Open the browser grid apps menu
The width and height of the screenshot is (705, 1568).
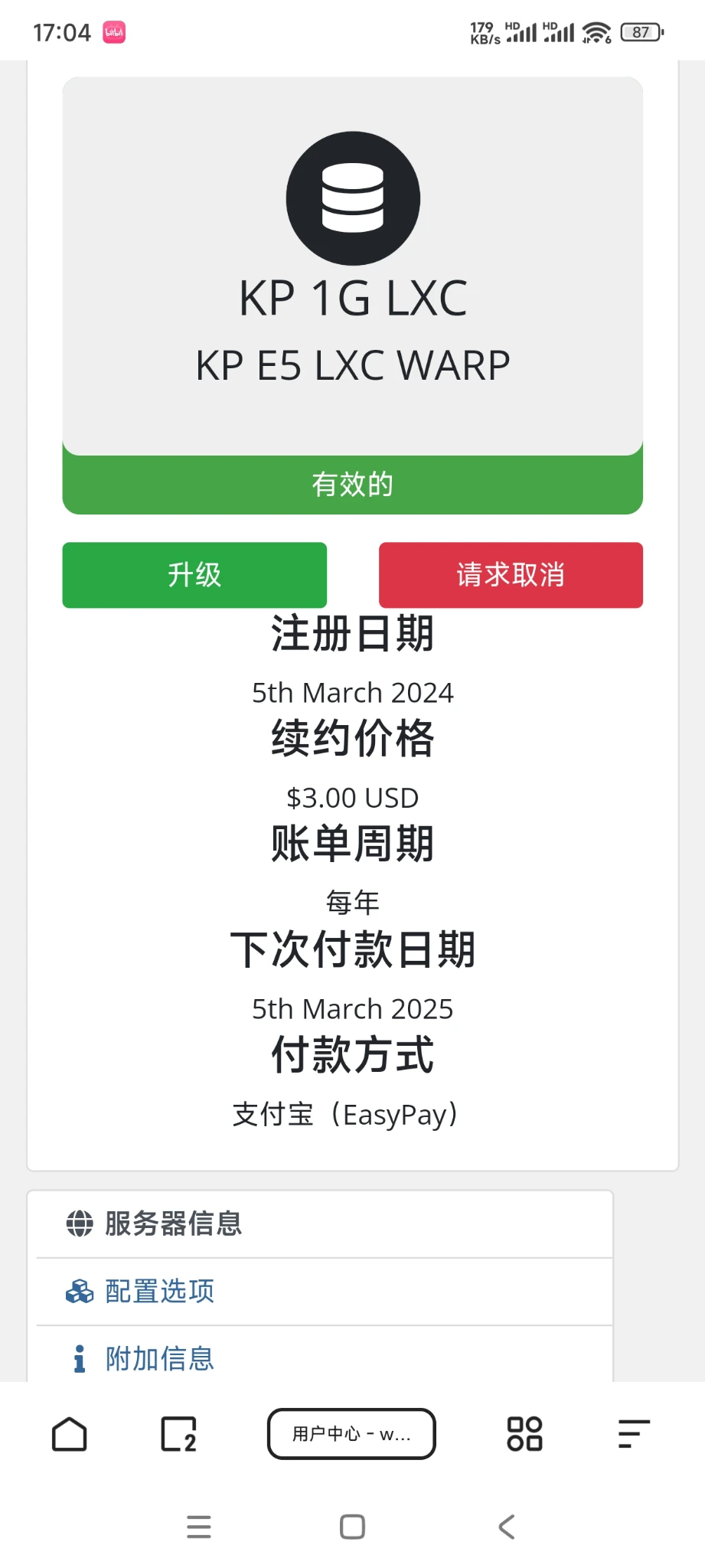[524, 1434]
